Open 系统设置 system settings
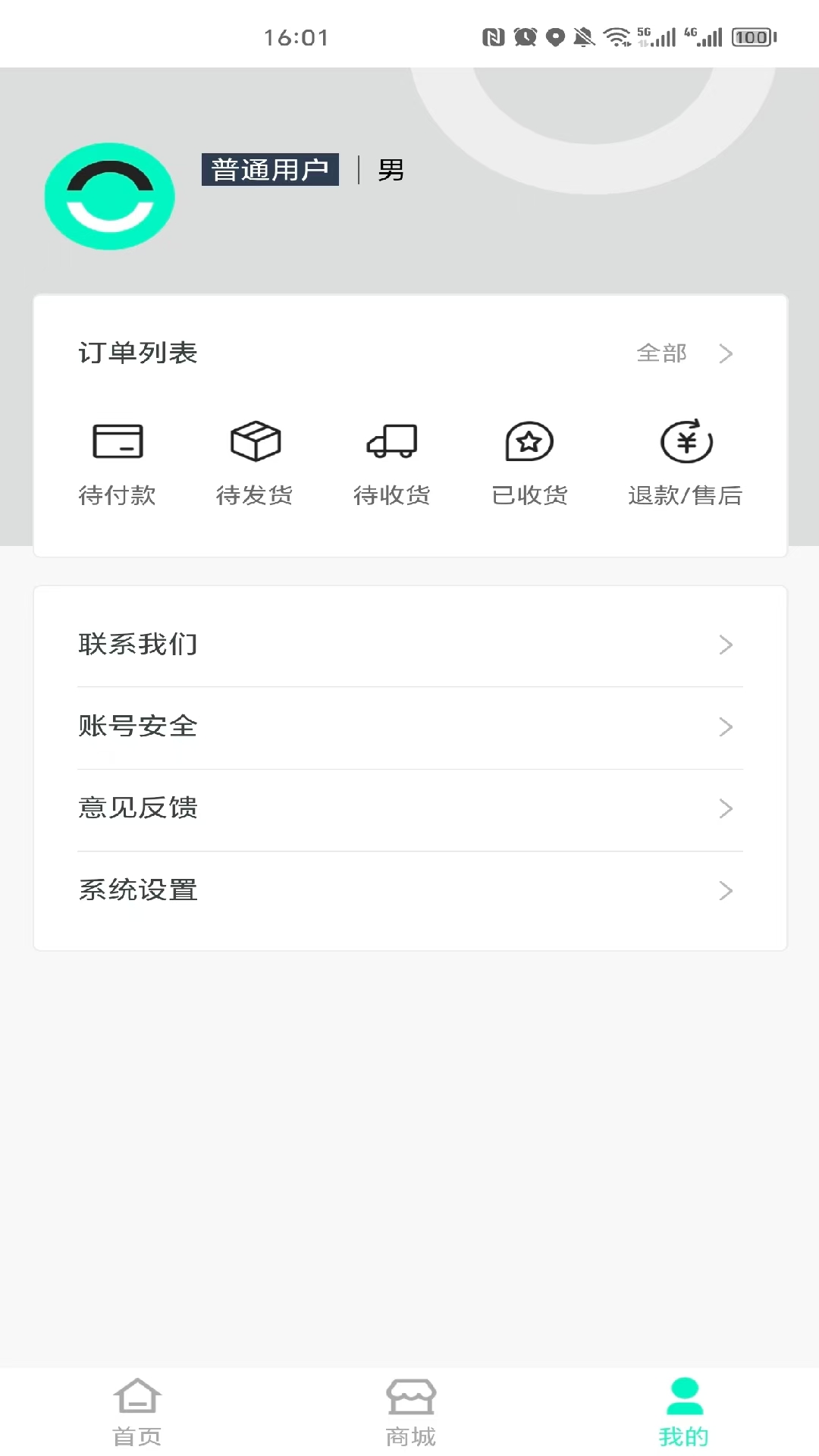819x1456 pixels. click(409, 890)
